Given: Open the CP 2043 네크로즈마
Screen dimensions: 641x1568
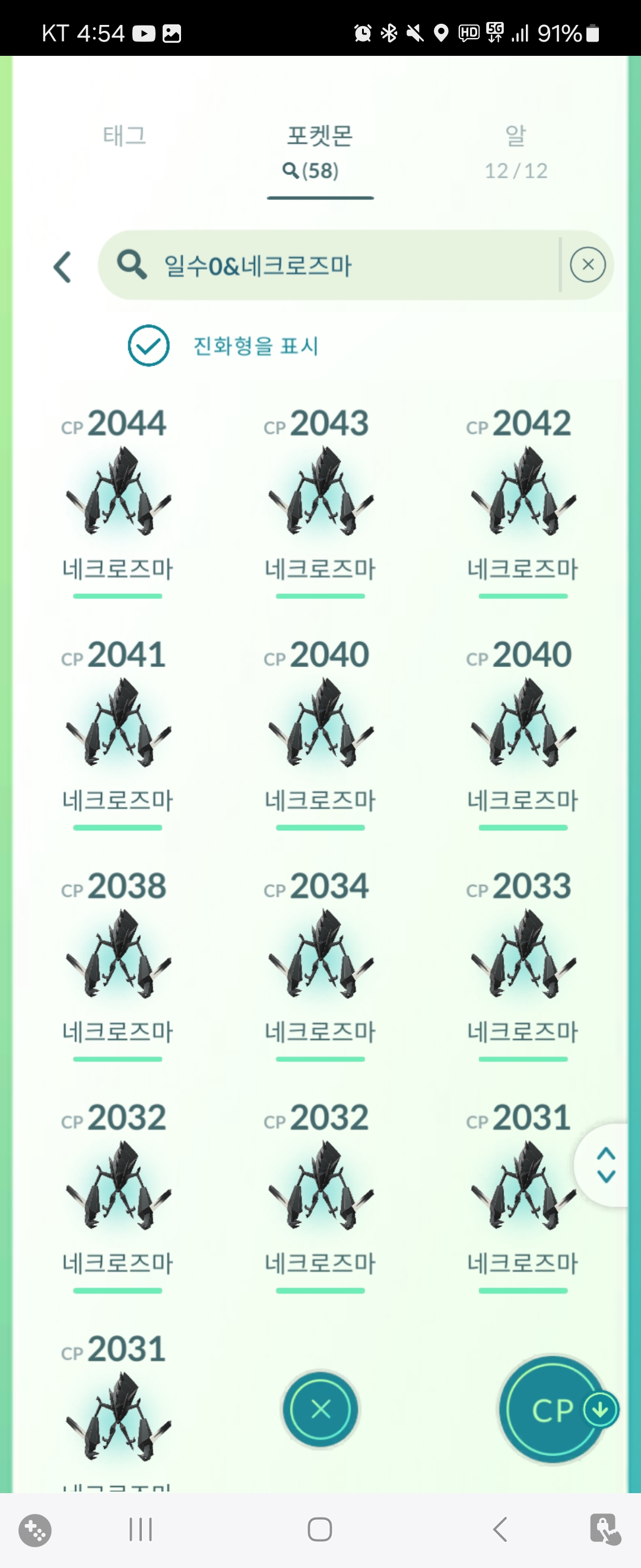Looking at the screenshot, I should coord(320,492).
